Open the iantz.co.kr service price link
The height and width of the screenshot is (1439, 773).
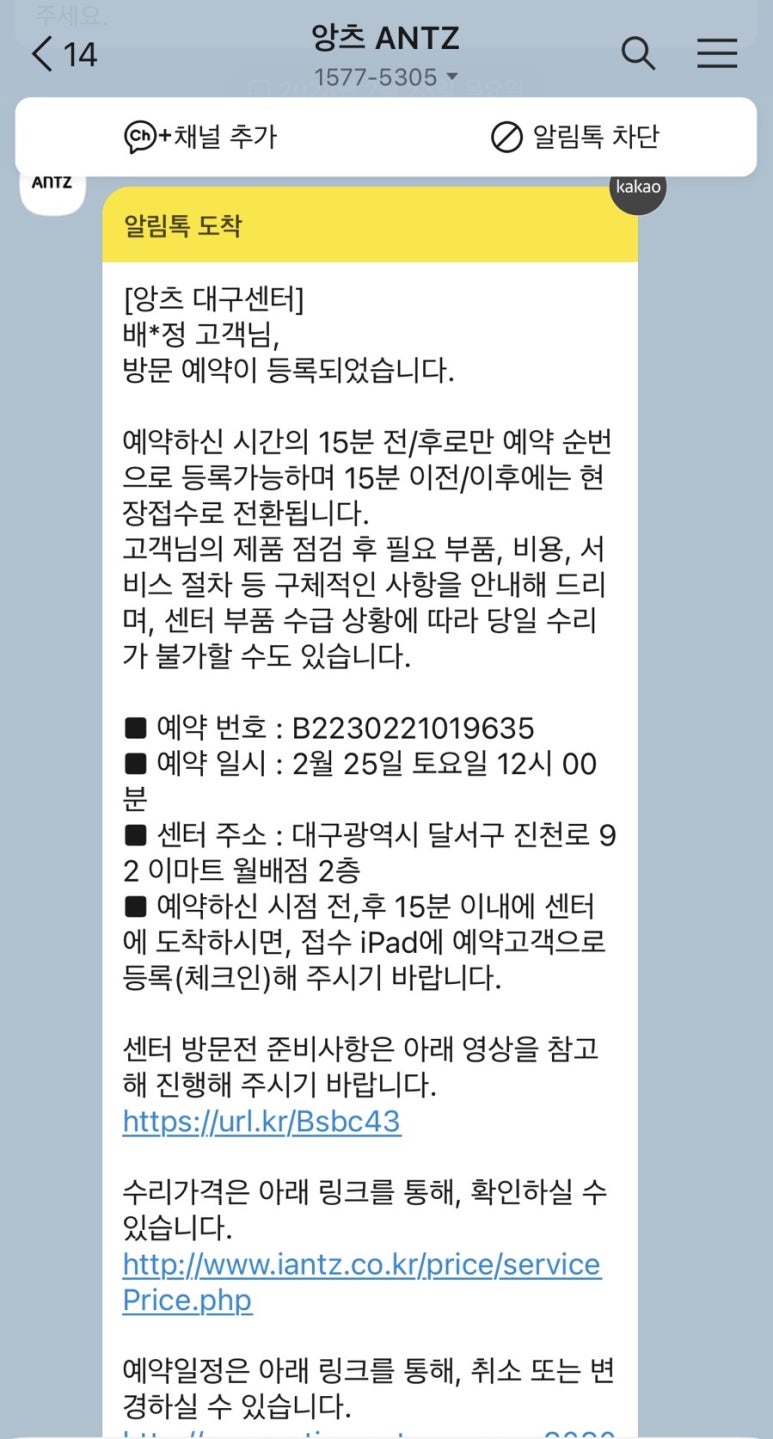click(x=361, y=1265)
